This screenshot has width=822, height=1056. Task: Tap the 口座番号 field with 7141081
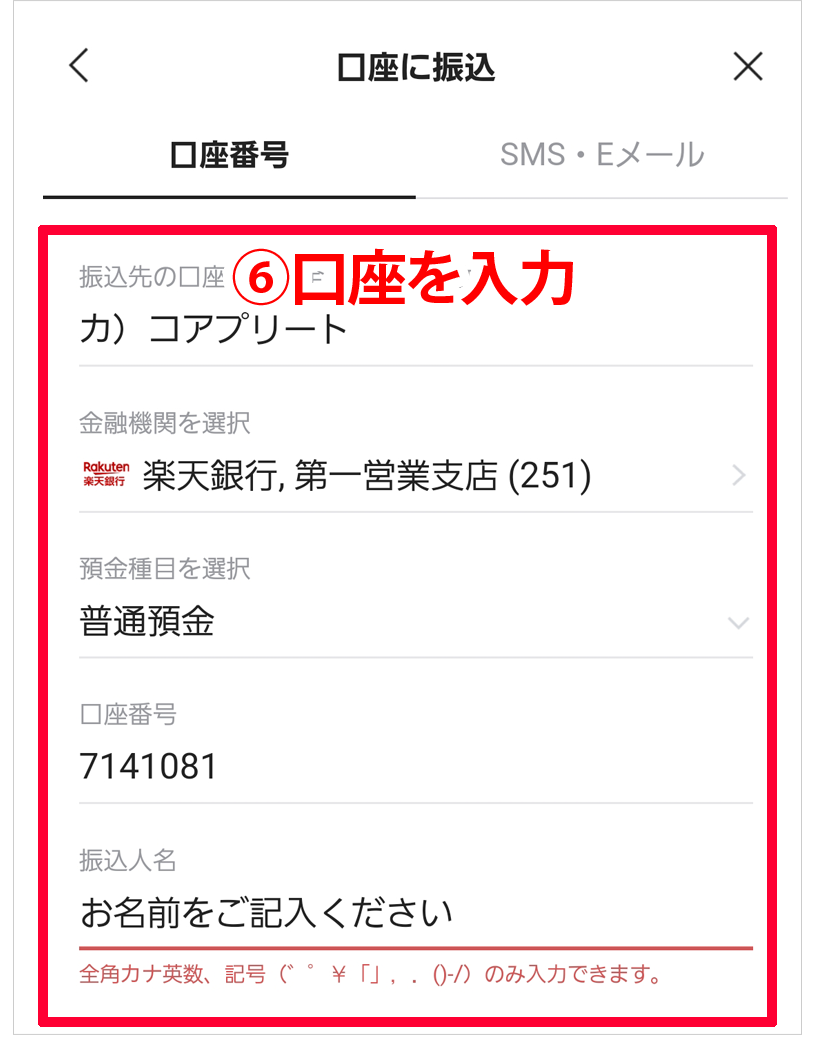[x=415, y=767]
